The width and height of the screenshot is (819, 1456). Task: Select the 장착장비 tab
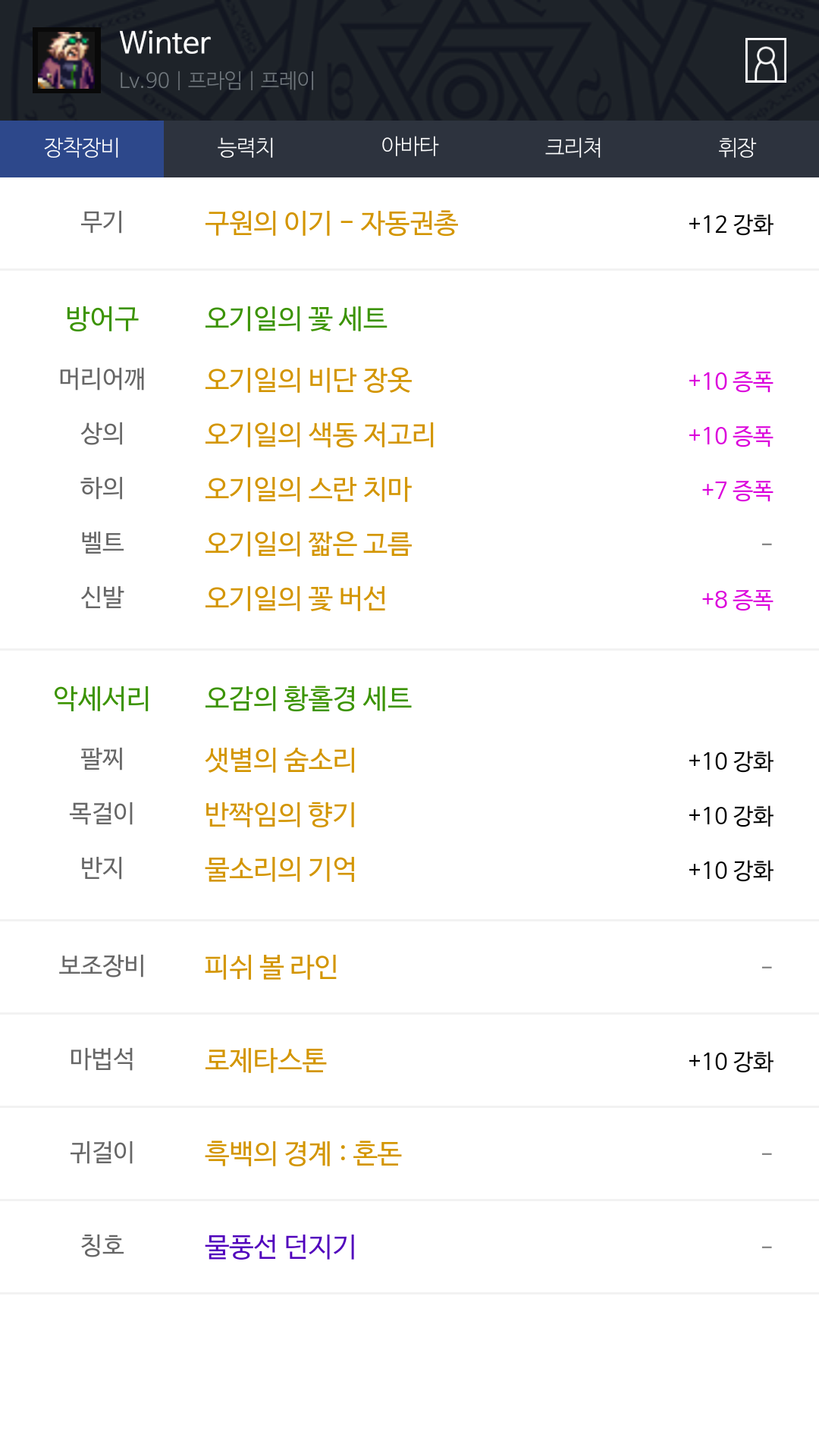(82, 147)
